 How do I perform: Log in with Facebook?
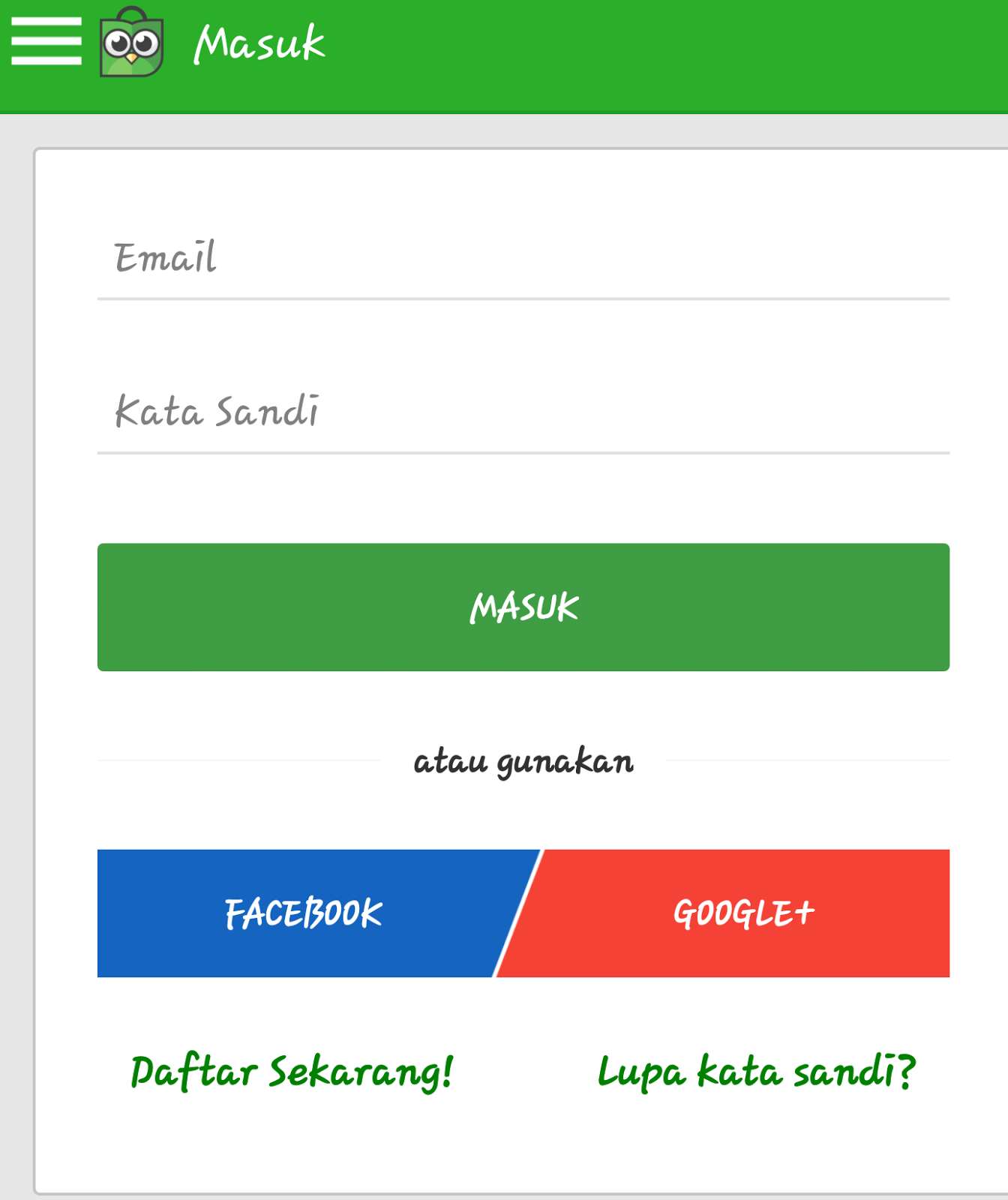[x=304, y=913]
